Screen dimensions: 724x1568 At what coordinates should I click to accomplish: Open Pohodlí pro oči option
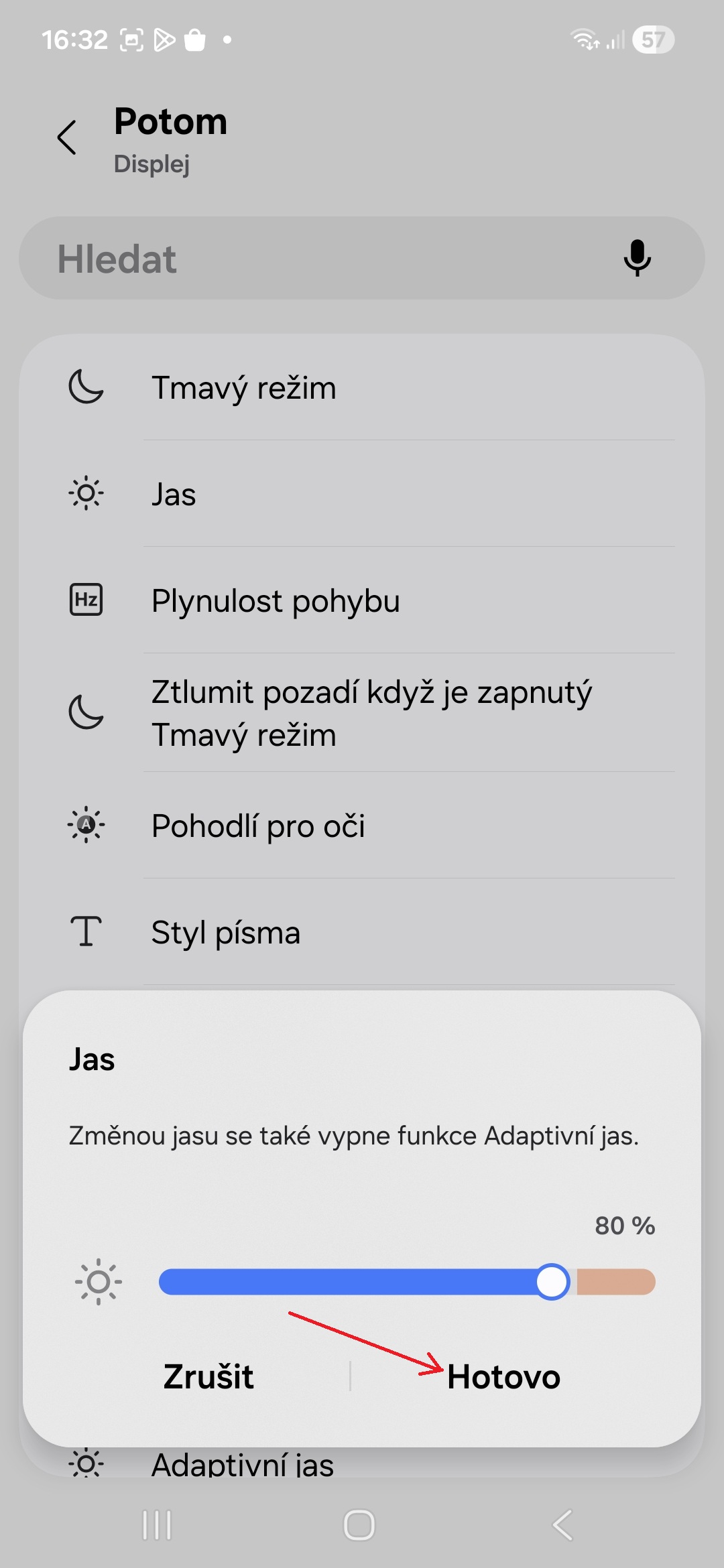pyautogui.click(x=362, y=826)
